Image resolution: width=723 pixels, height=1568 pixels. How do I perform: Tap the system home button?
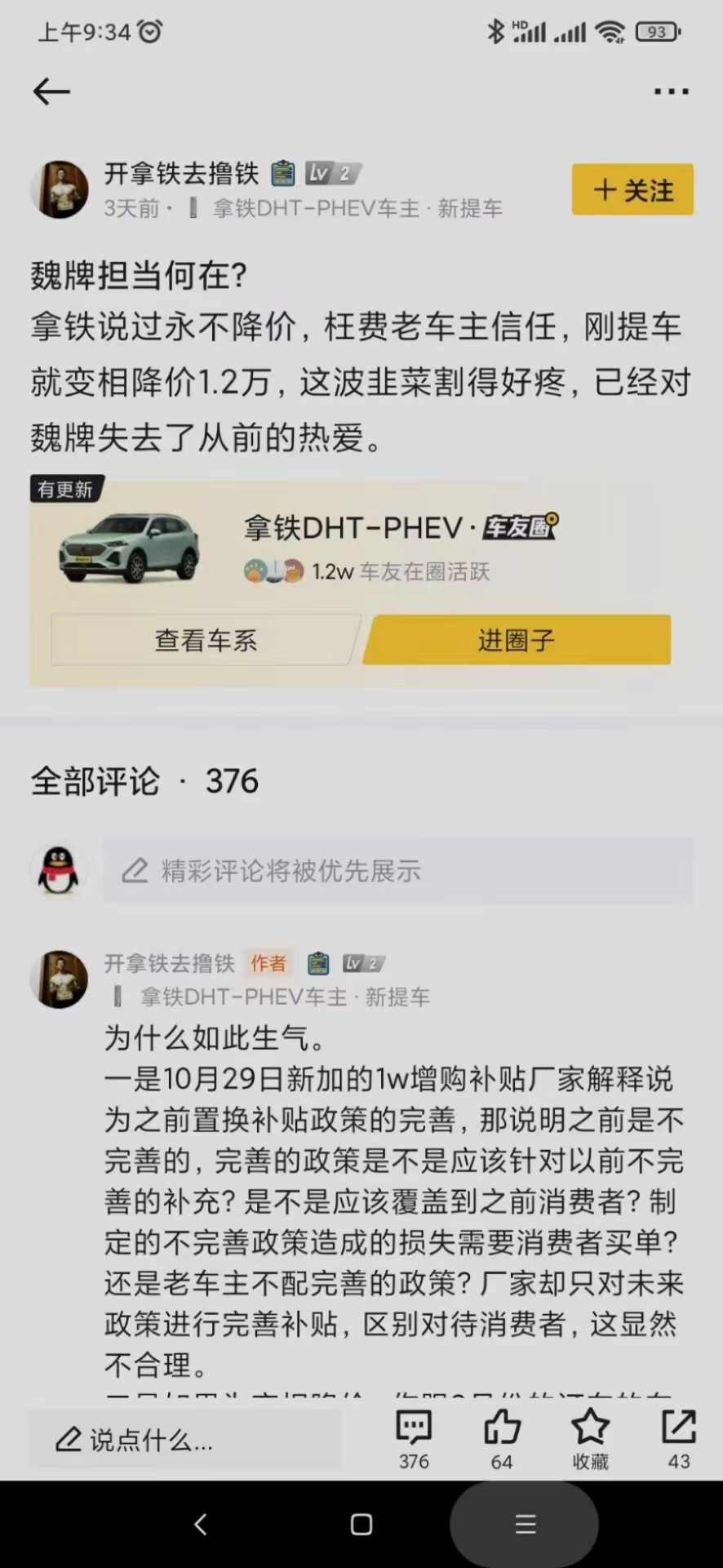pos(361,1524)
